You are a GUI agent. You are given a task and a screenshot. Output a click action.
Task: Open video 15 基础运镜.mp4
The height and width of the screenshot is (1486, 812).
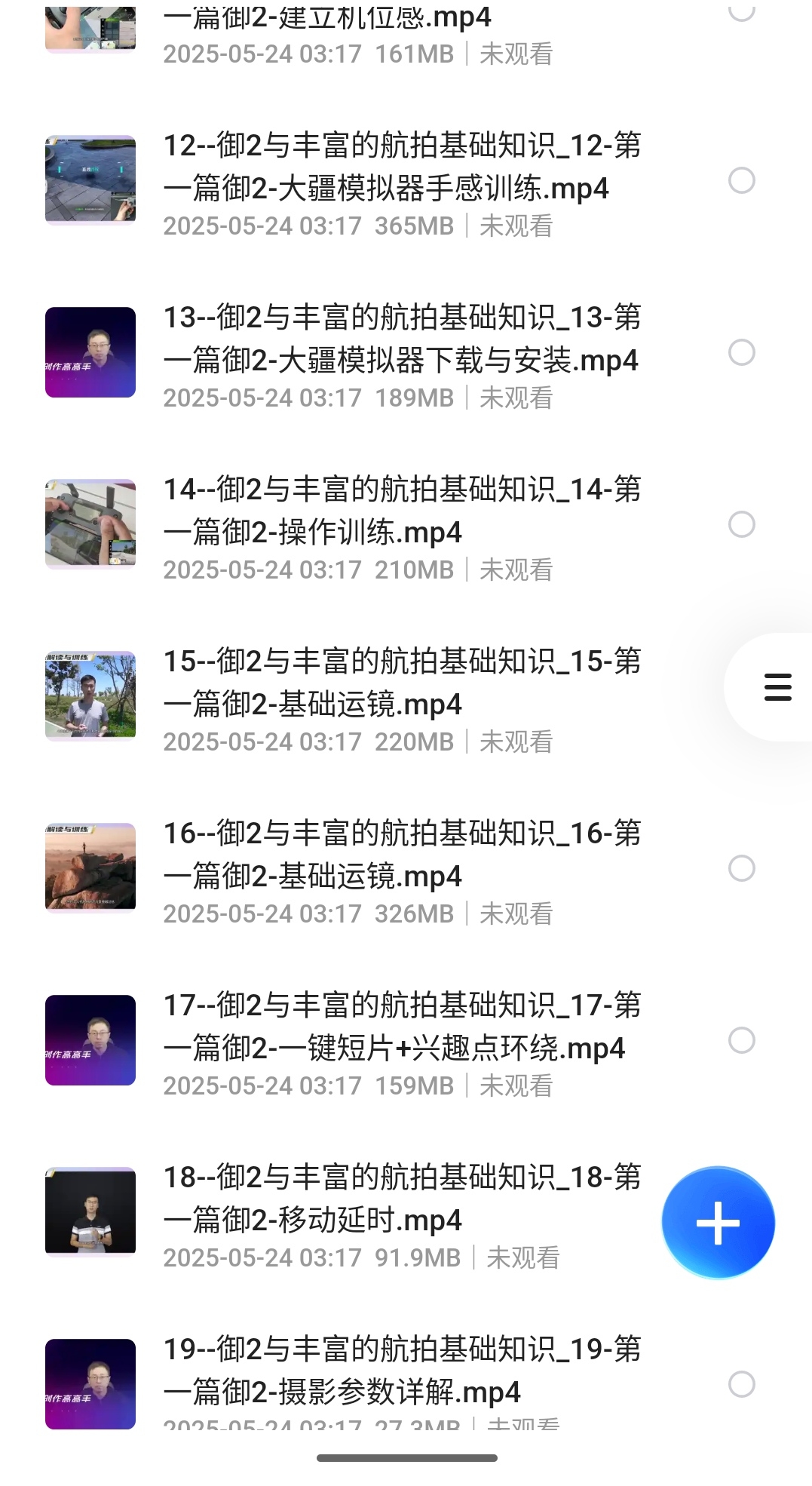401,683
